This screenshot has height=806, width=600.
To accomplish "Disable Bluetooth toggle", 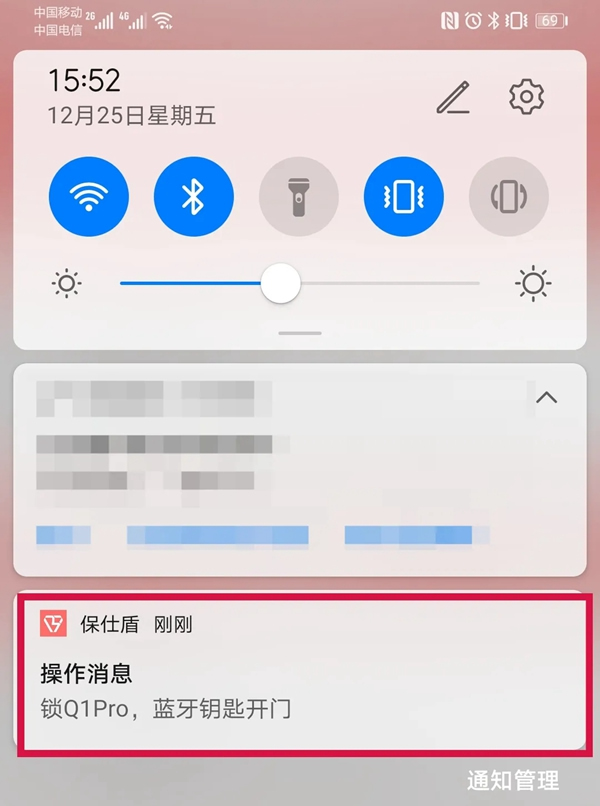I will tap(194, 197).
